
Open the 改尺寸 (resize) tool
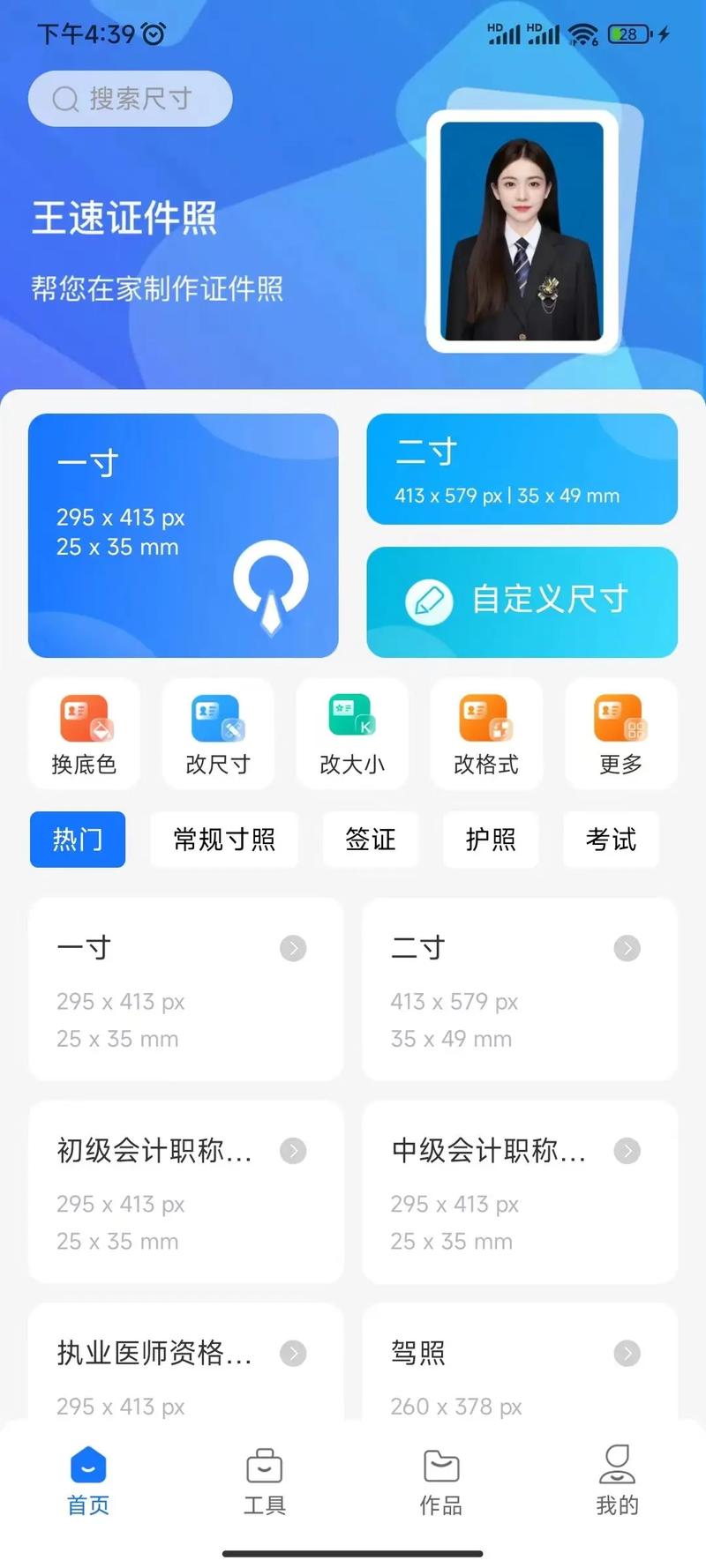point(218,734)
